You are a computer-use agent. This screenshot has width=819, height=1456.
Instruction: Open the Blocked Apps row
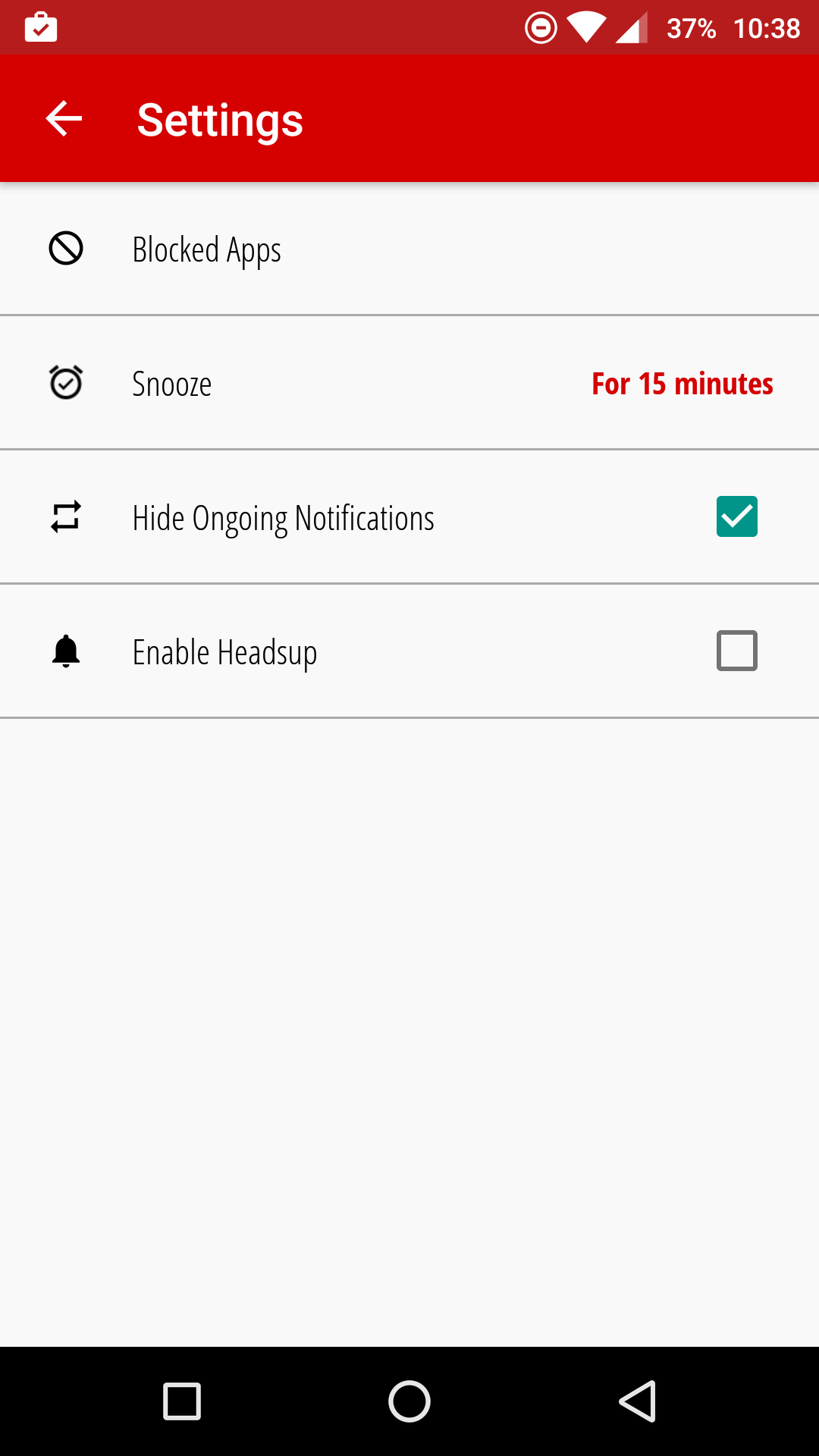tap(409, 249)
